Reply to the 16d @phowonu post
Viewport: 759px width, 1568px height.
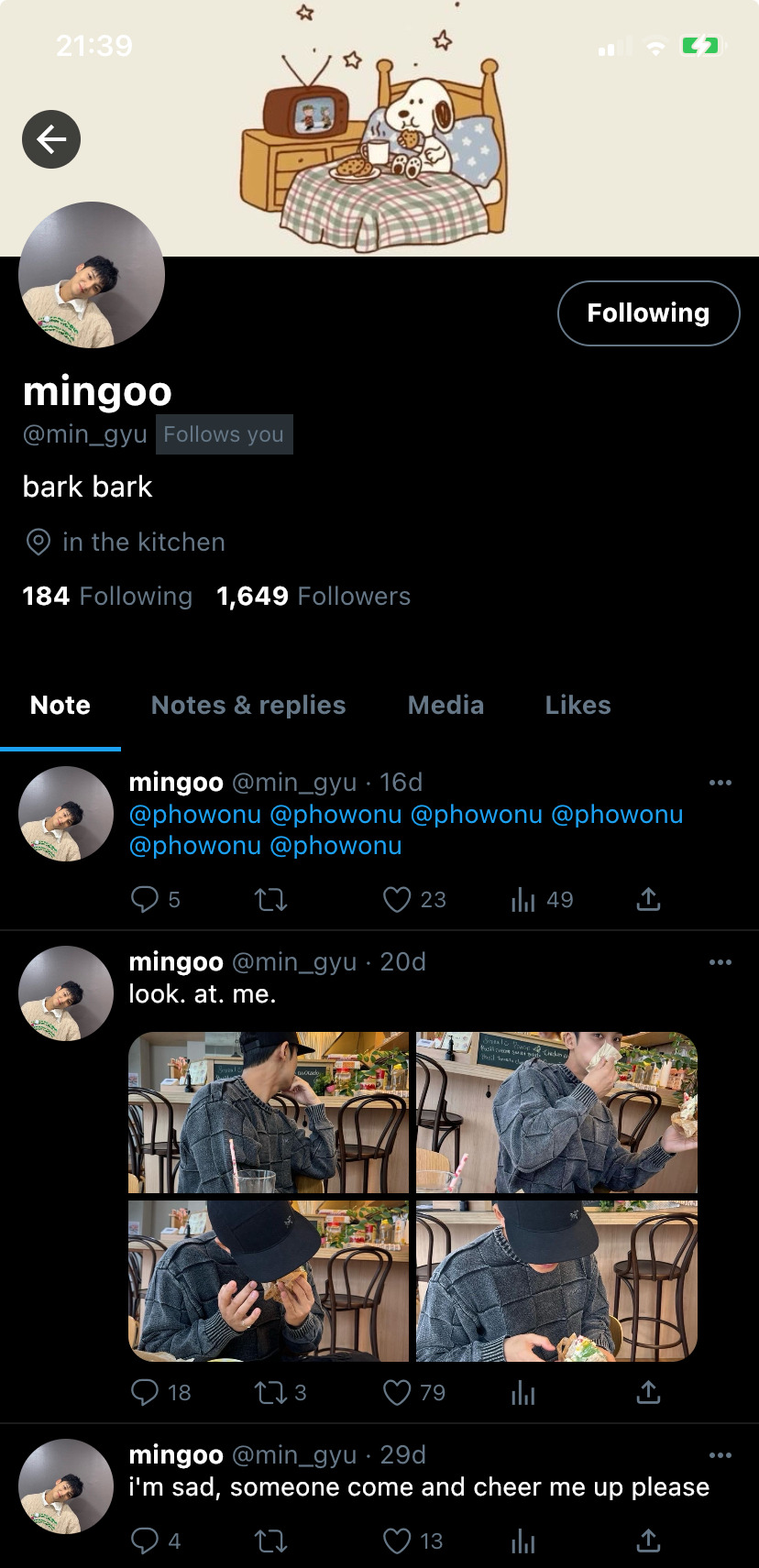pos(145,900)
